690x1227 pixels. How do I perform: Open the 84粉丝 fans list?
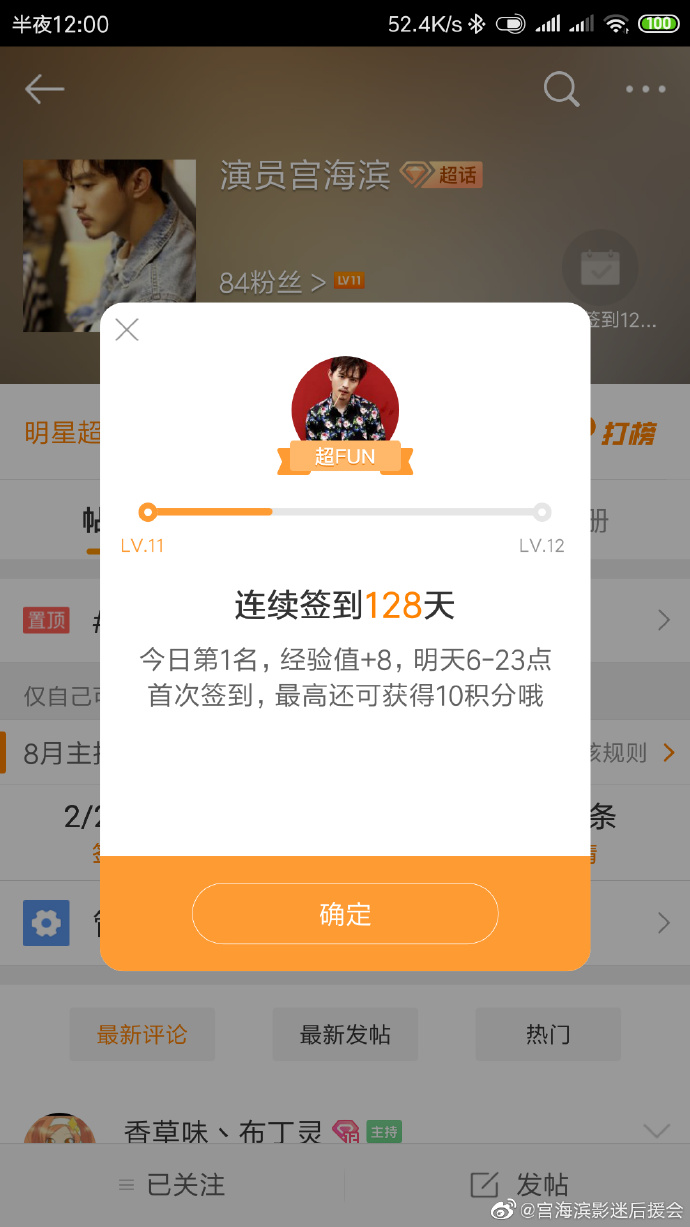pos(272,283)
